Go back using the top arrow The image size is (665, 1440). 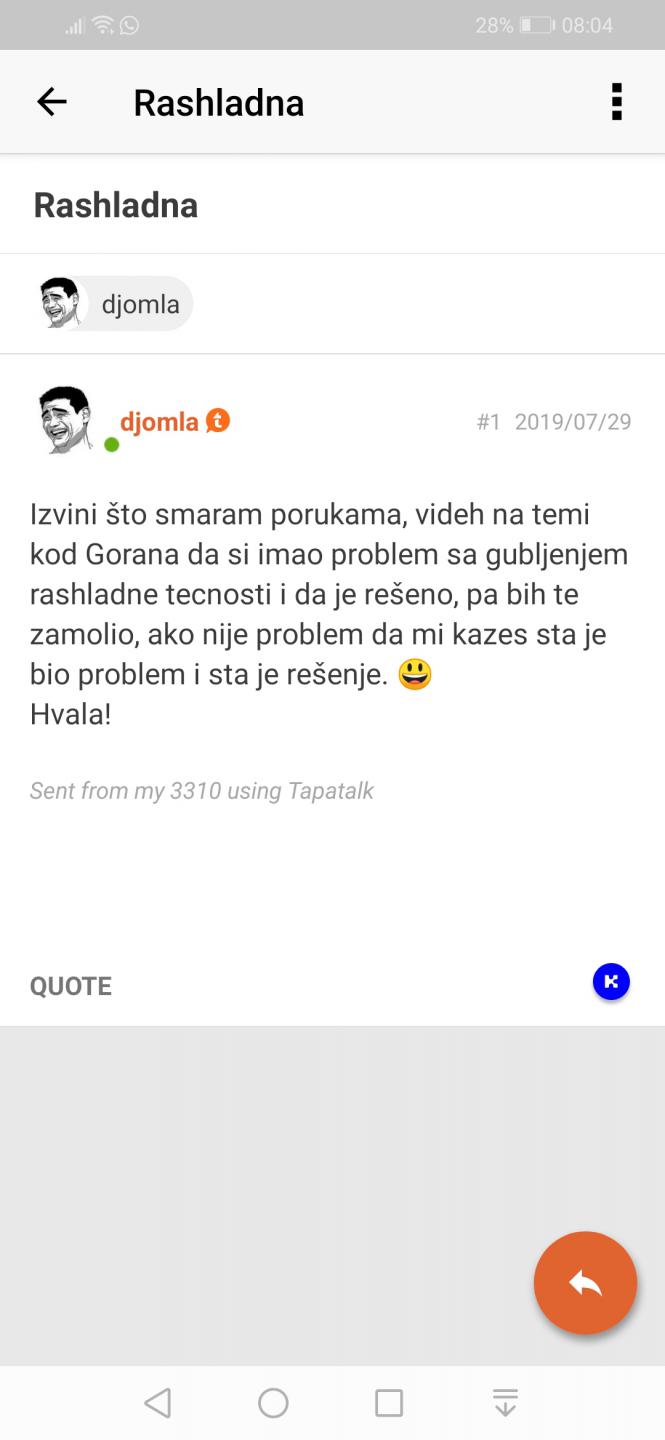point(52,102)
